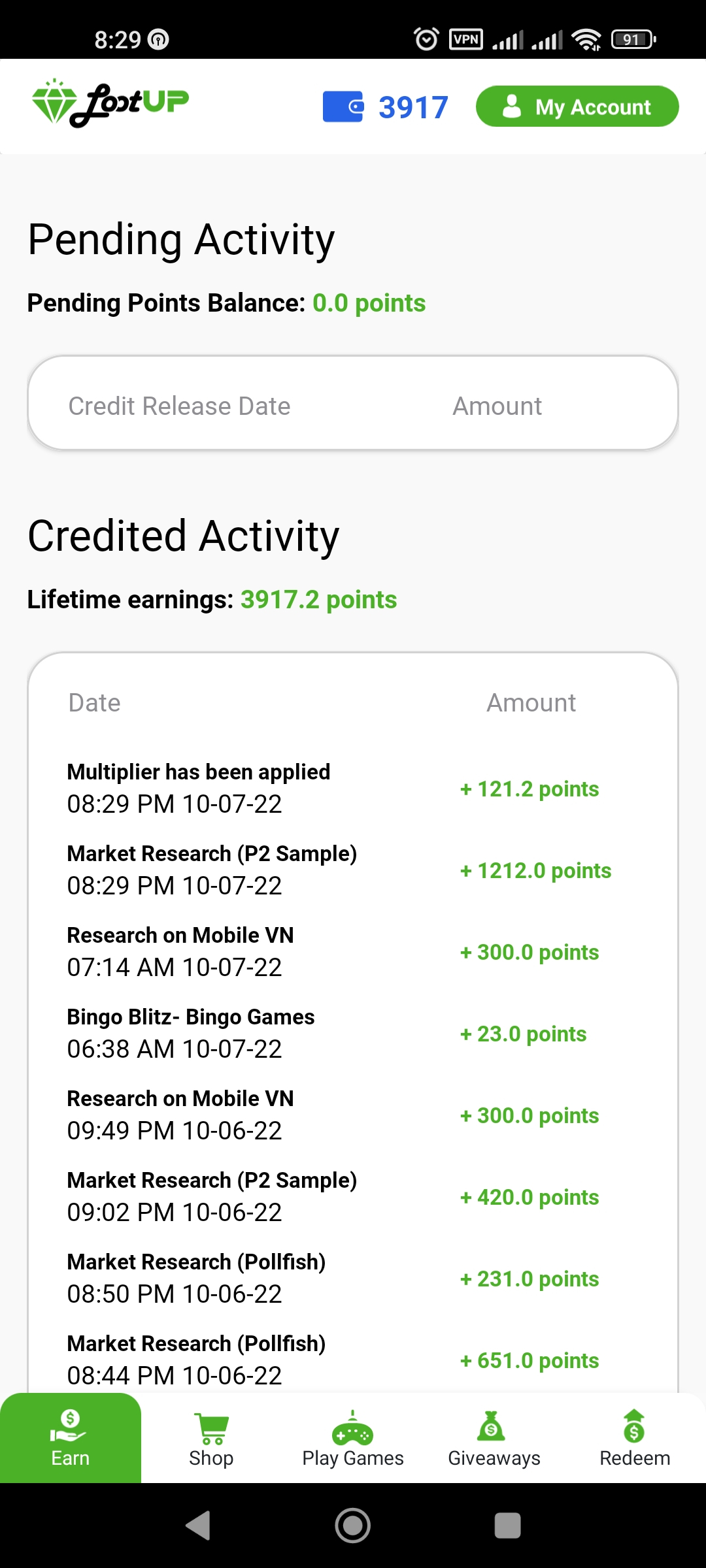Switch to the Earn tab
Screen dimensions: 706x1568
pyautogui.click(x=71, y=1438)
